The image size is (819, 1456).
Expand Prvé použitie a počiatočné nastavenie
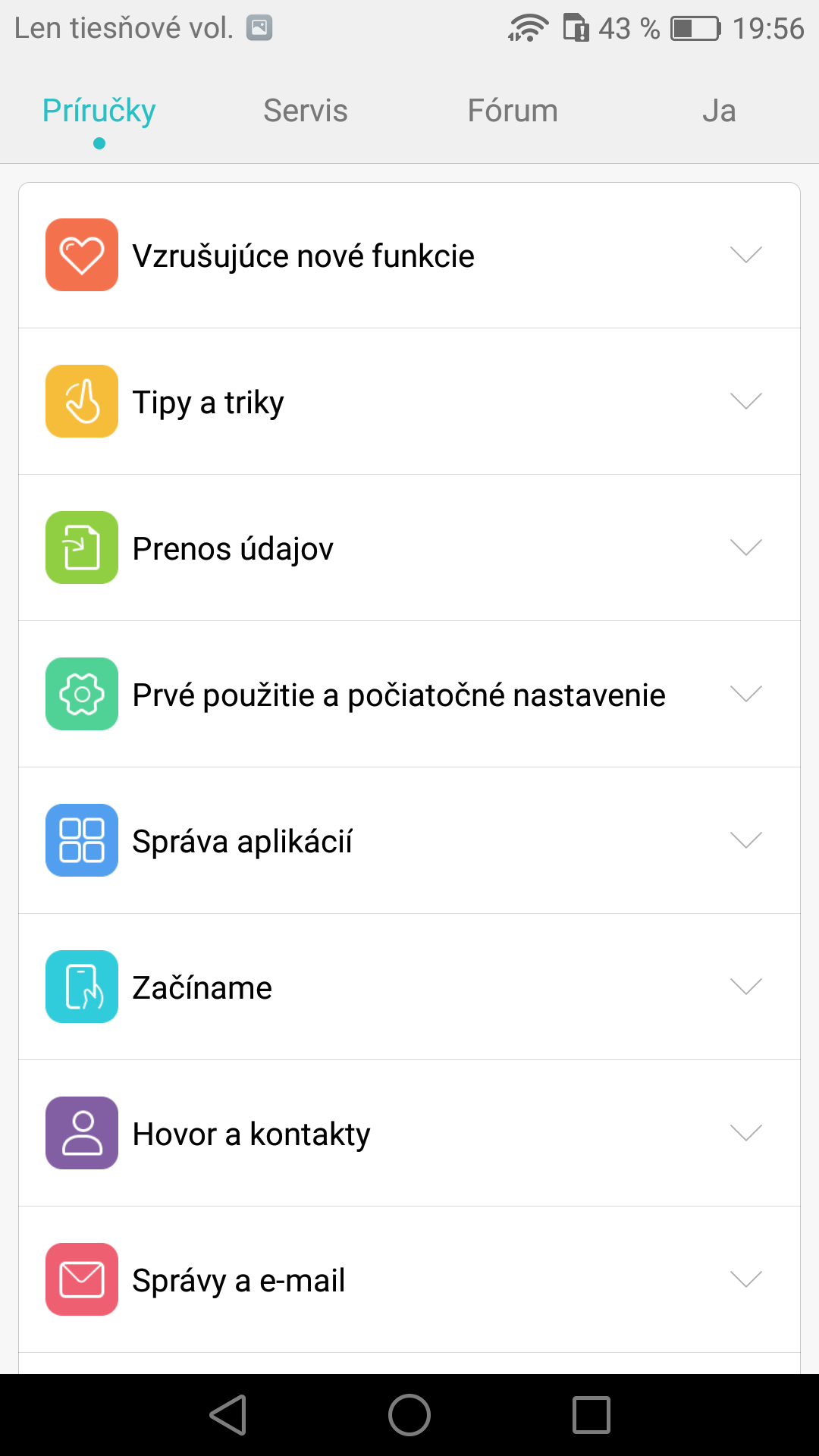(x=409, y=694)
